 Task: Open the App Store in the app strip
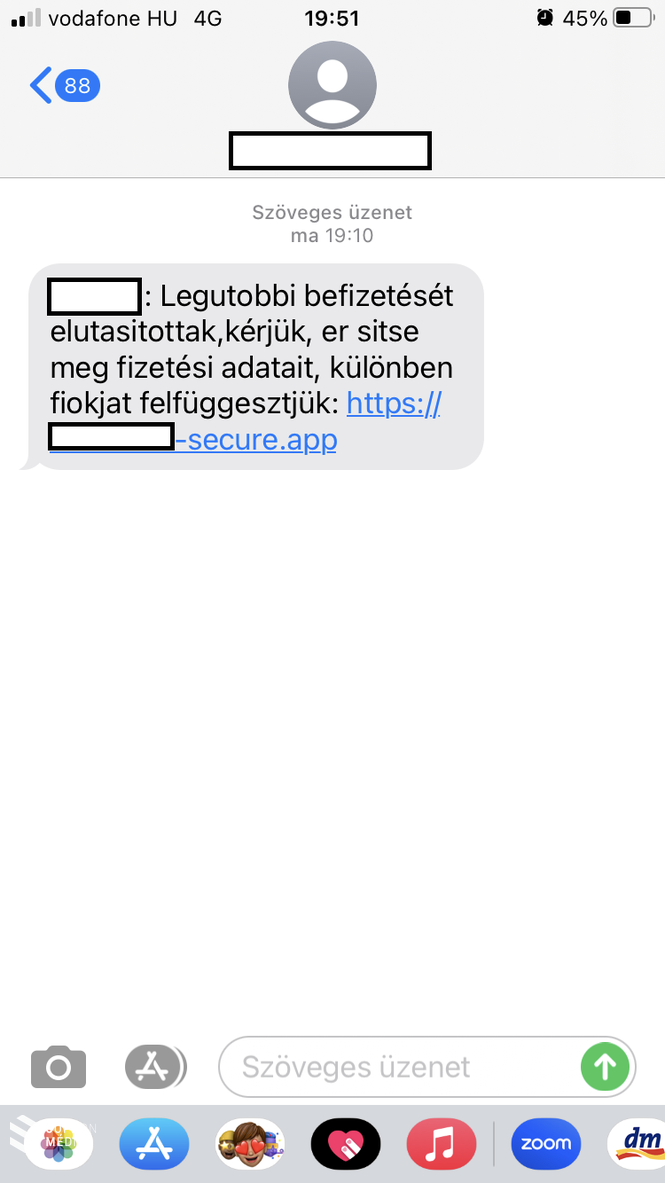pos(154,1144)
